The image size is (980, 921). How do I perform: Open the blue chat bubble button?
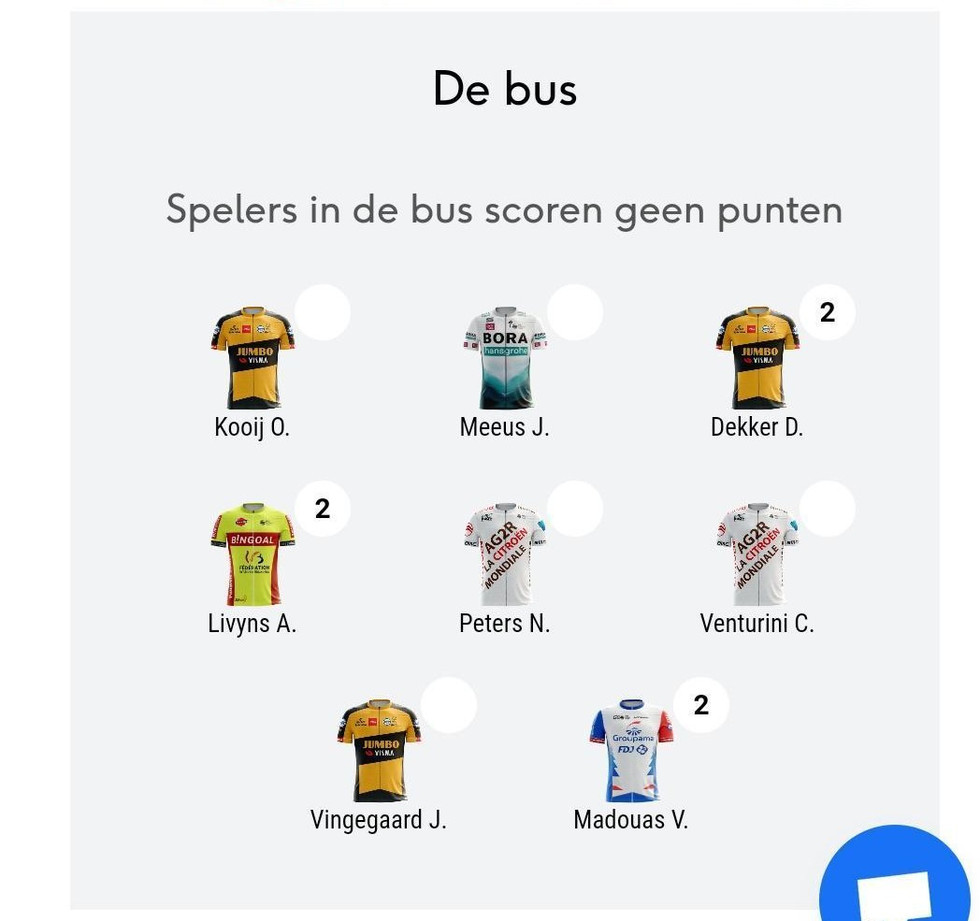[893, 885]
